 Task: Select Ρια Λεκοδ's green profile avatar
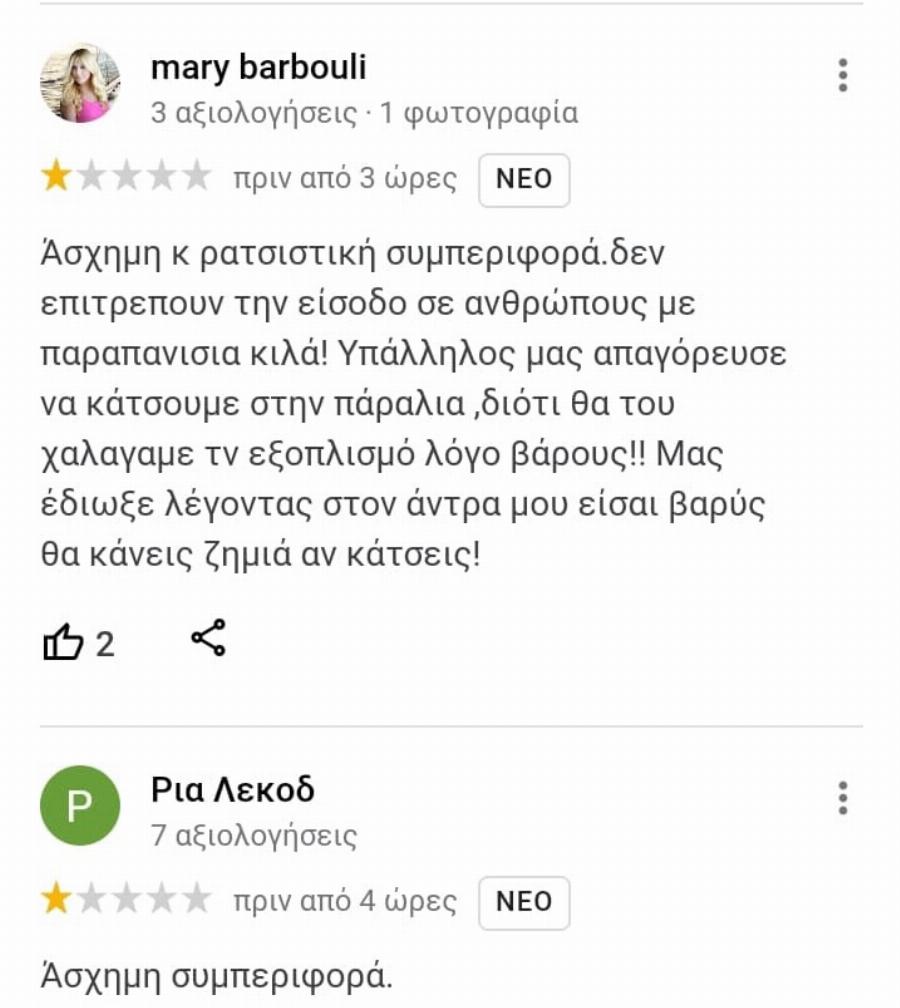click(78, 805)
